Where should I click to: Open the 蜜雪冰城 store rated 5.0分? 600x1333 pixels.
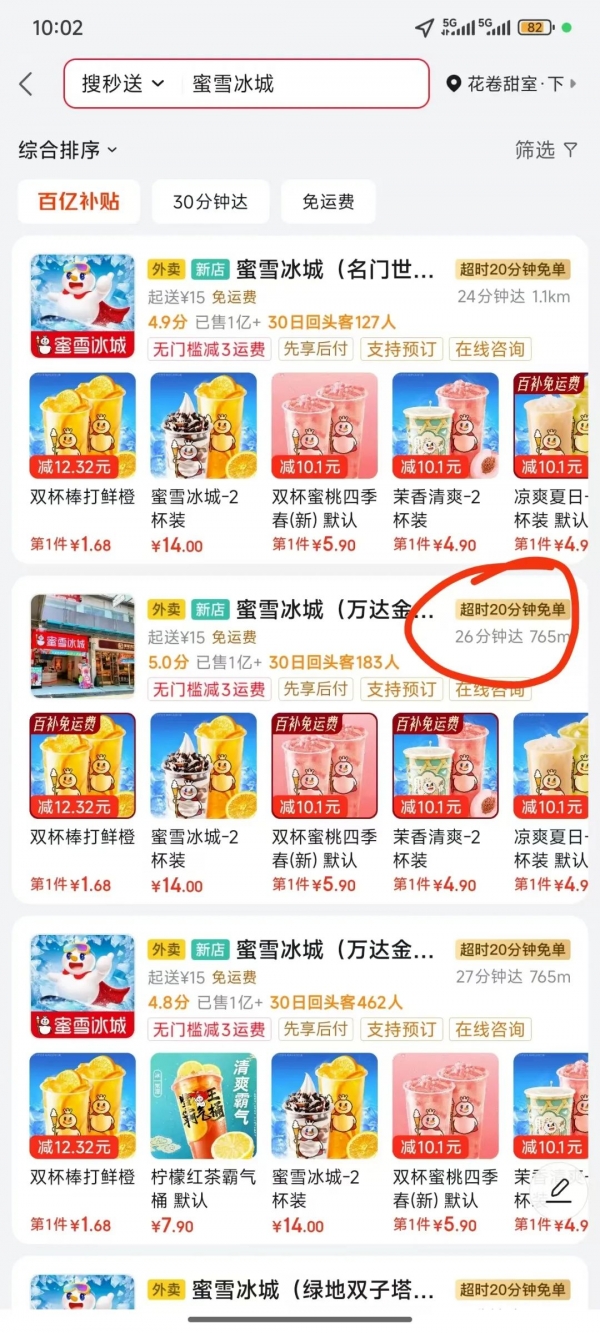click(335, 610)
